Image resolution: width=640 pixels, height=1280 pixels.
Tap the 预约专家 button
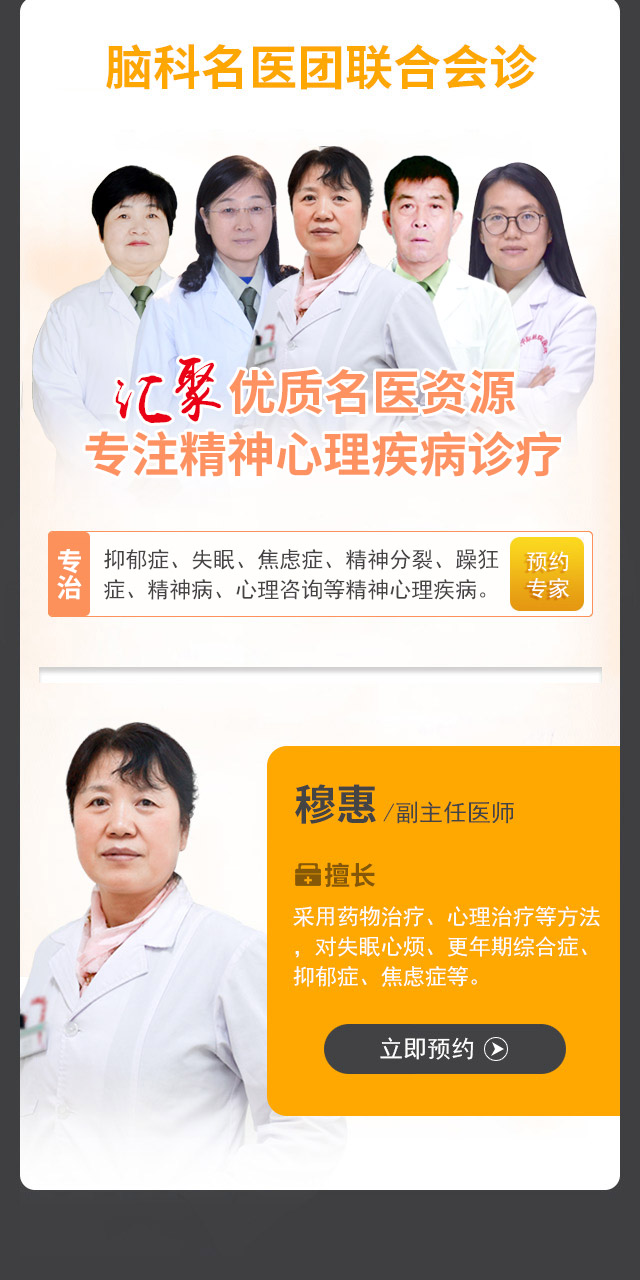pyautogui.click(x=546, y=574)
